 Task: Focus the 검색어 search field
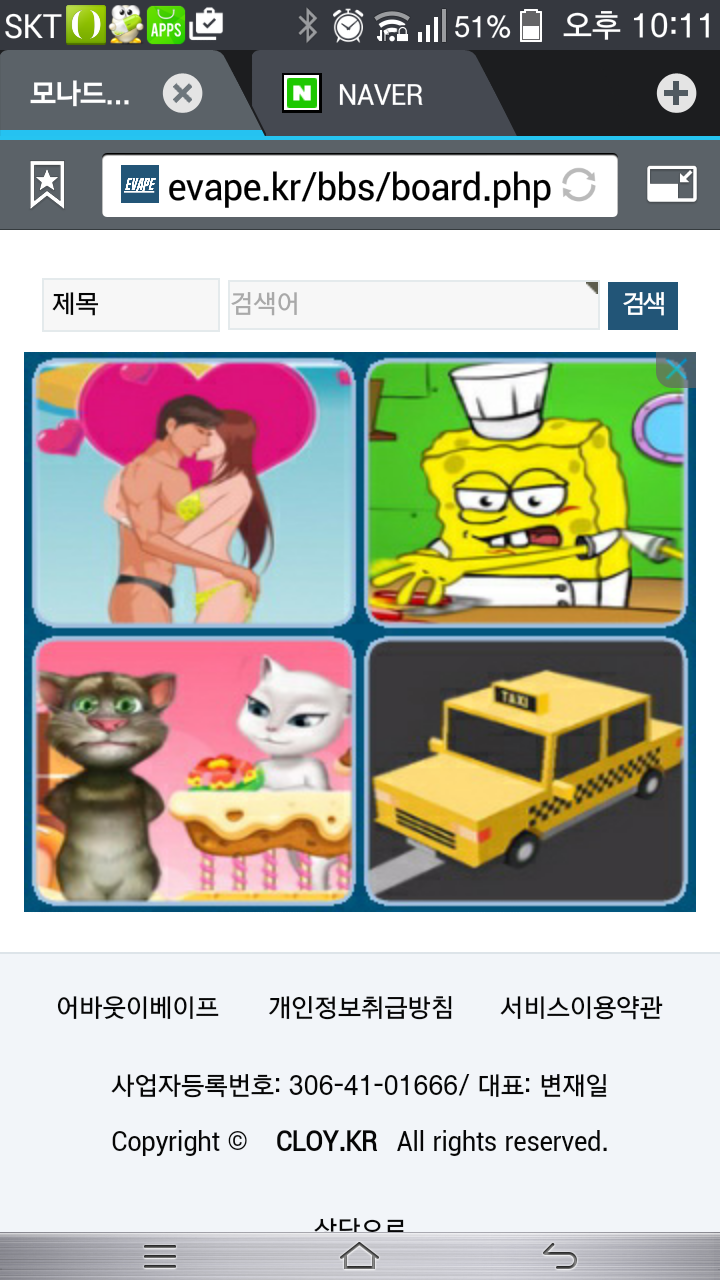point(412,304)
